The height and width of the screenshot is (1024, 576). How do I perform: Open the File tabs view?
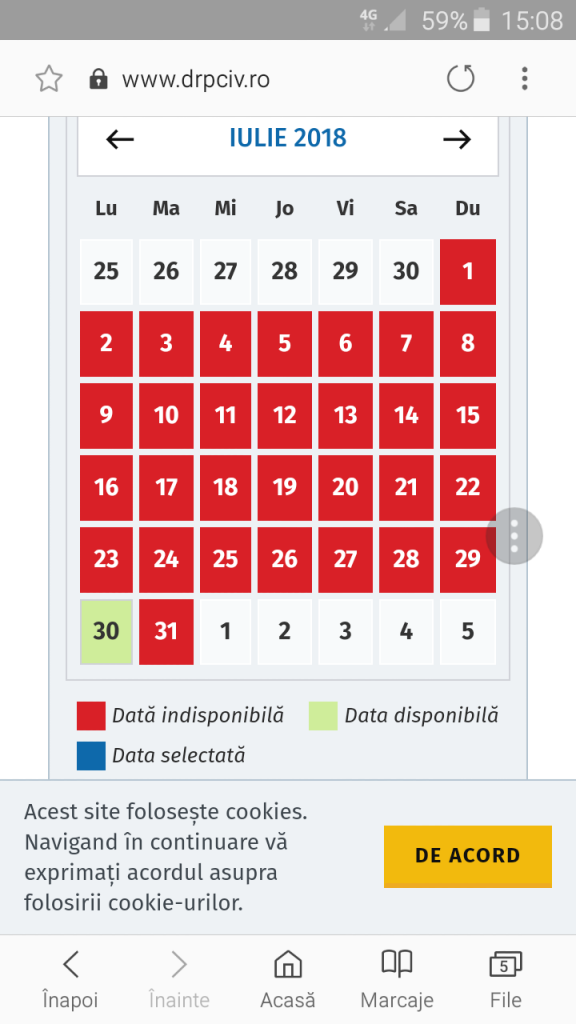[506, 979]
